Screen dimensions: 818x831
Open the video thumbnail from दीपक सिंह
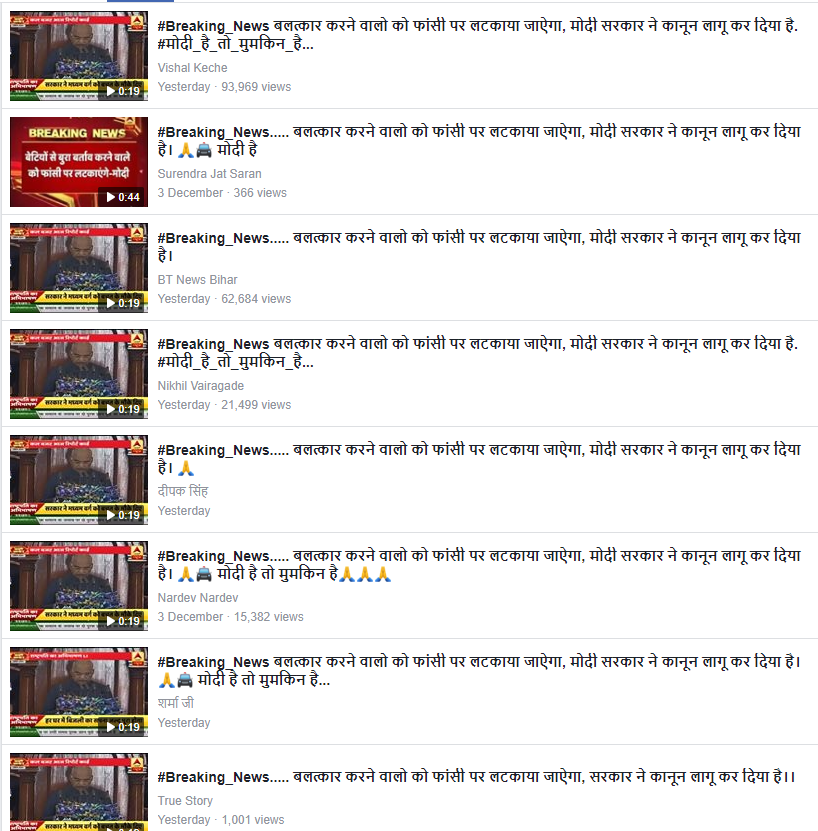point(79,480)
